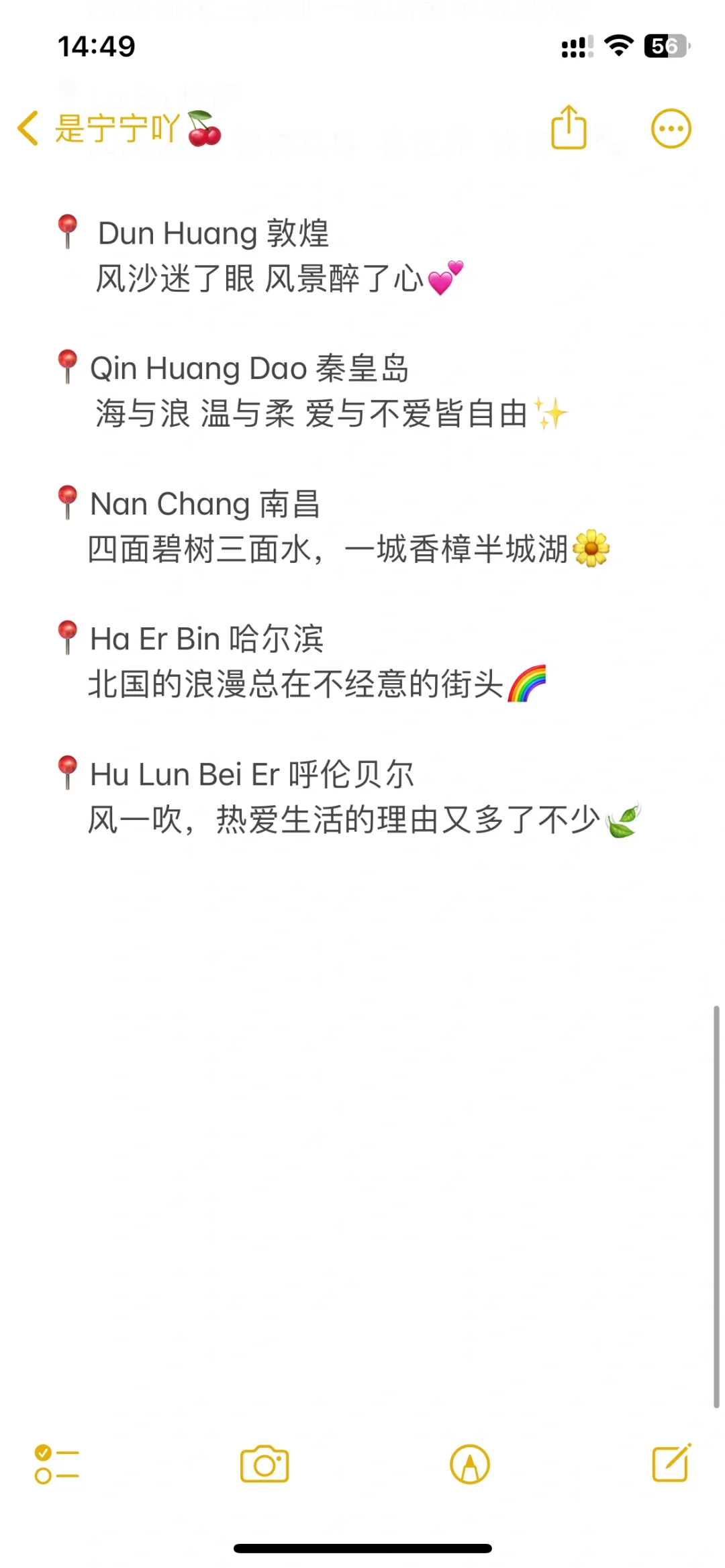Share this note
The width and height of the screenshot is (725, 1568).
pos(569,127)
